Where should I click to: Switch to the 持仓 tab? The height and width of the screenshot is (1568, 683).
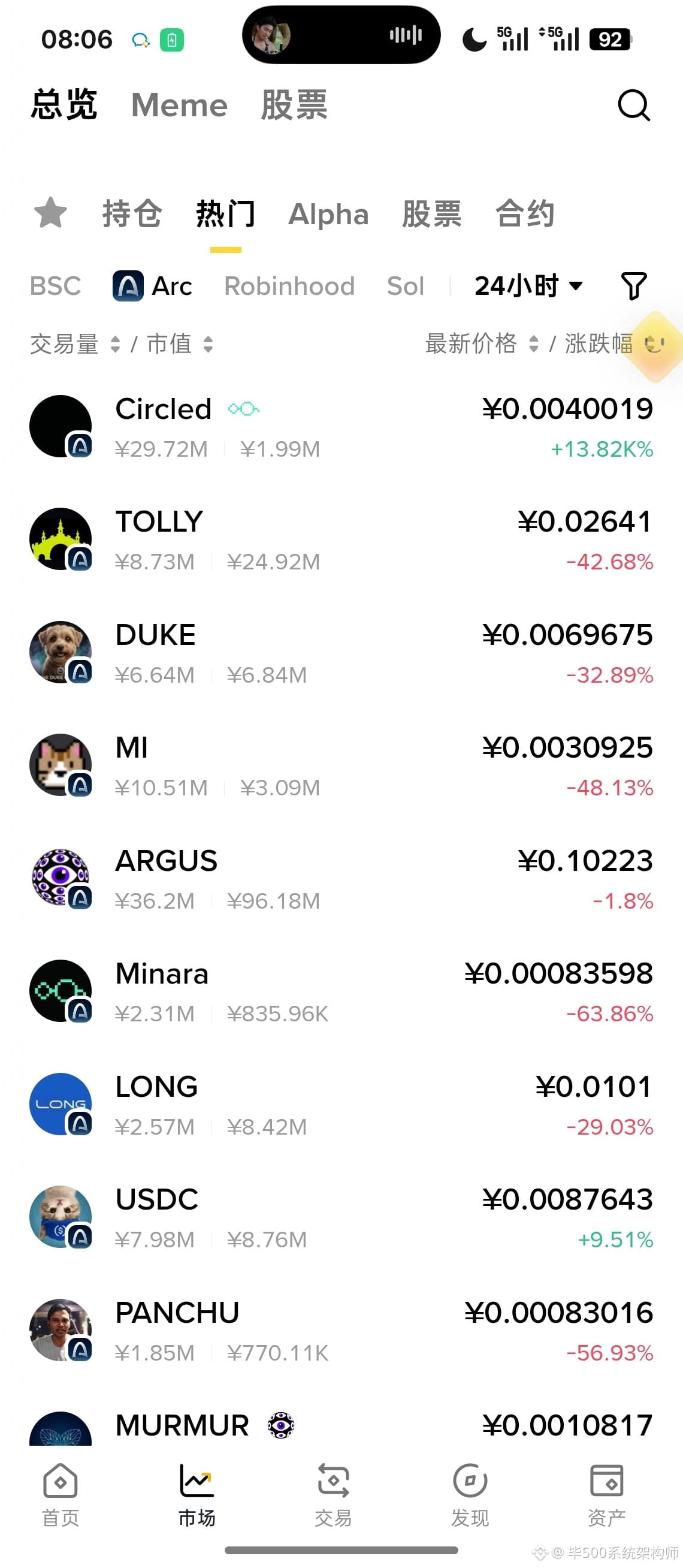click(132, 214)
